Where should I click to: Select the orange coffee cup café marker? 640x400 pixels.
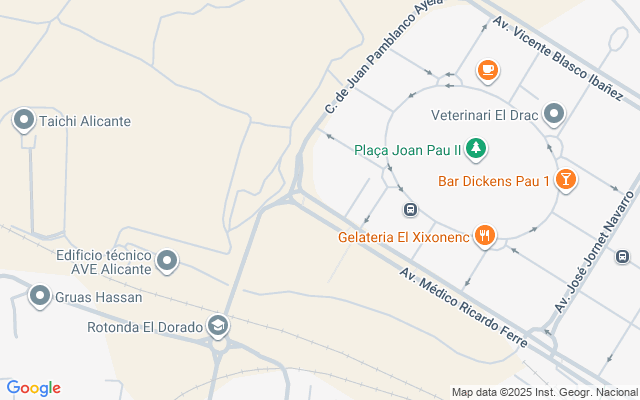(x=487, y=69)
